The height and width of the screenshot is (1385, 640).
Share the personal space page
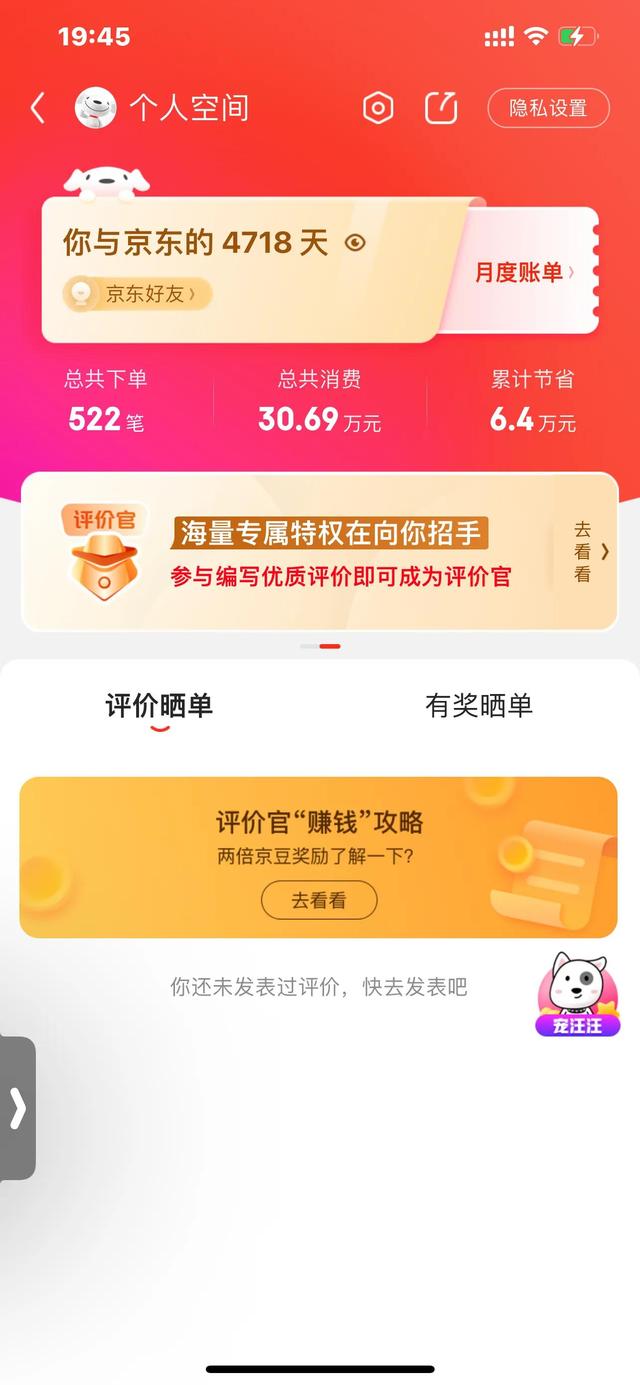point(441,108)
